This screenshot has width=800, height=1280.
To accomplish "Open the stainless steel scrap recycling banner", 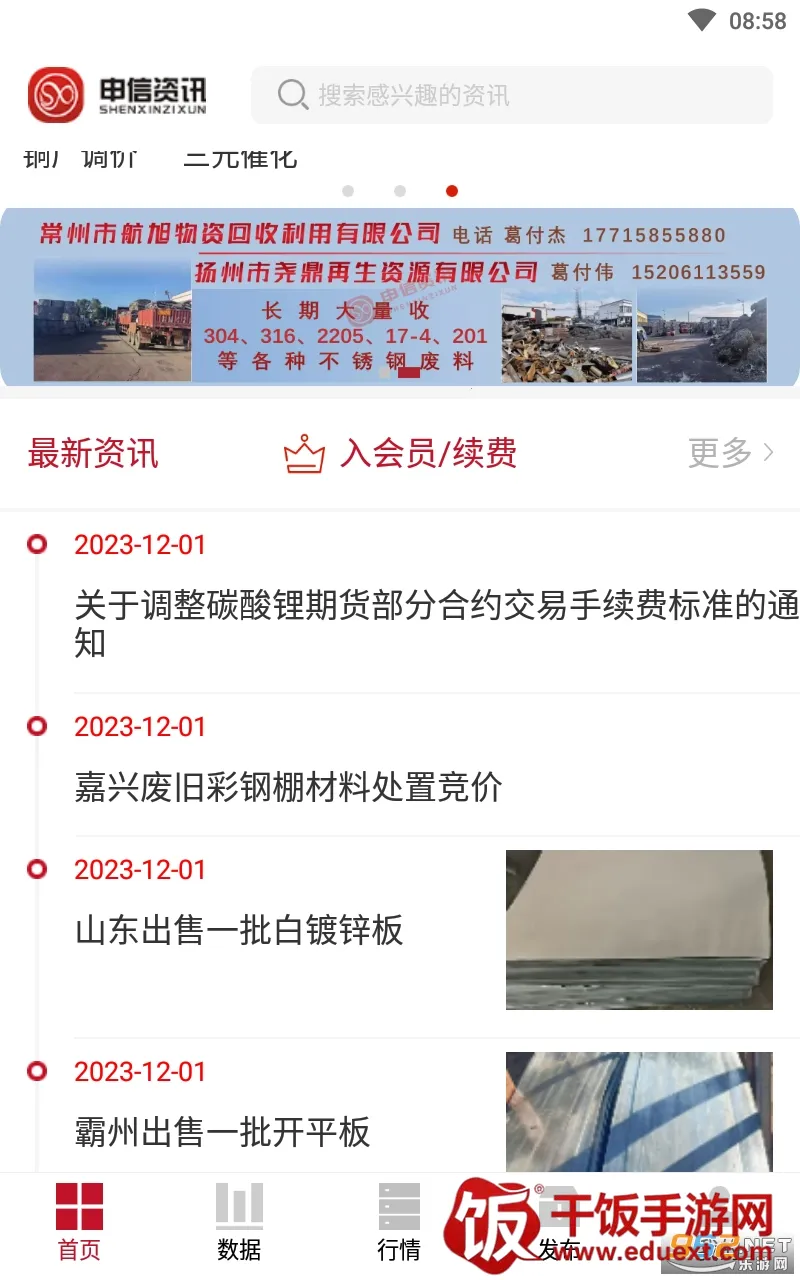I will (400, 297).
